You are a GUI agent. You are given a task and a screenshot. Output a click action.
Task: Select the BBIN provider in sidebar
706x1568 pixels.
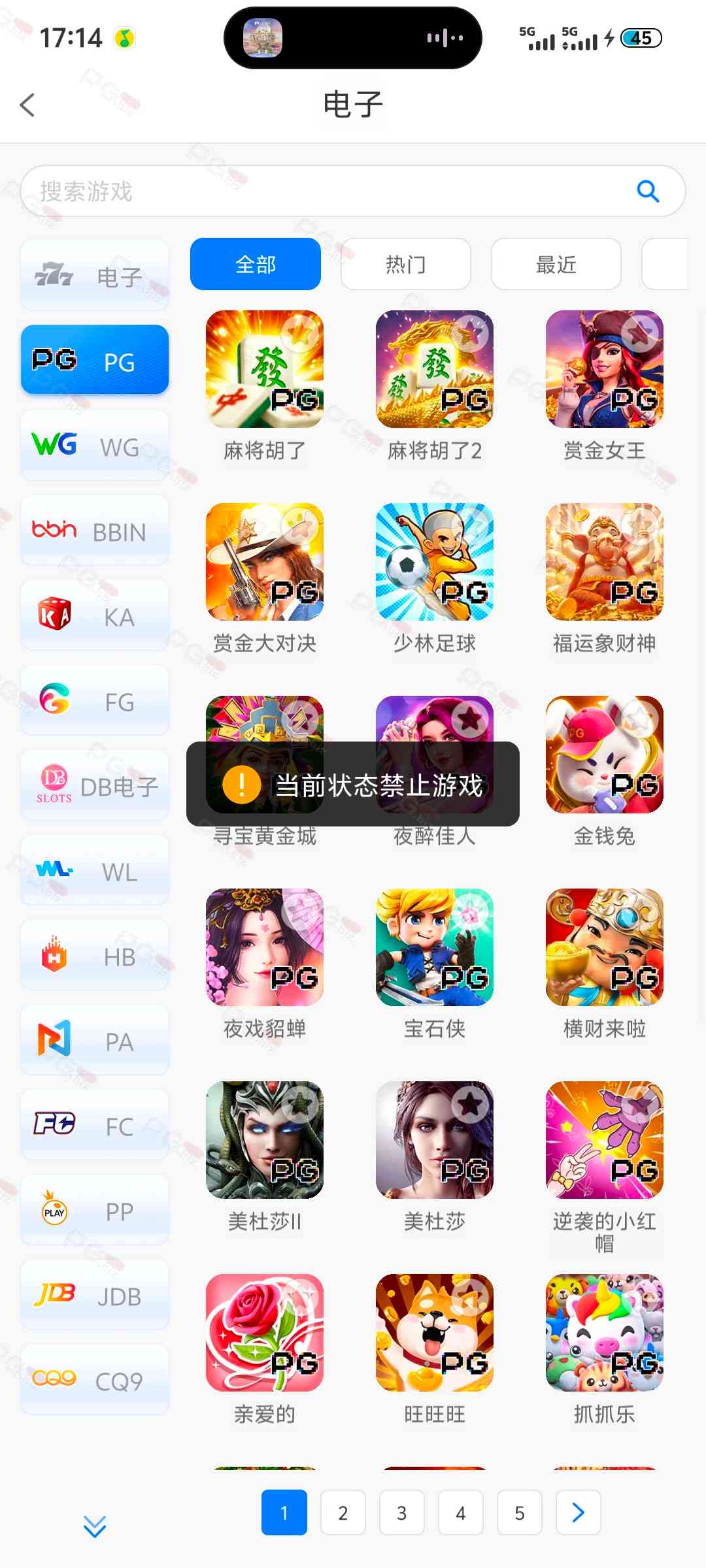(x=95, y=532)
